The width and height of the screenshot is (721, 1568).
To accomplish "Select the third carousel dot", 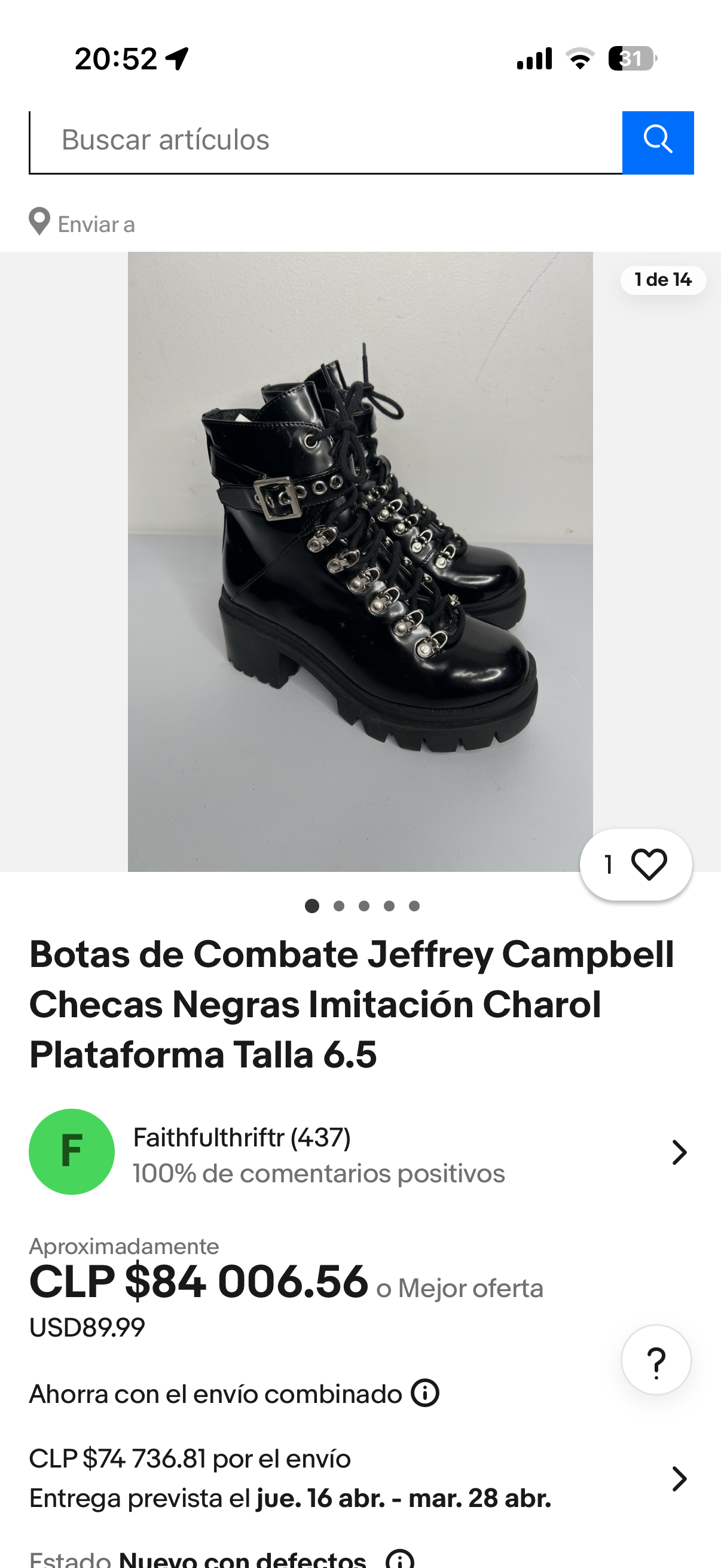I will point(364,906).
